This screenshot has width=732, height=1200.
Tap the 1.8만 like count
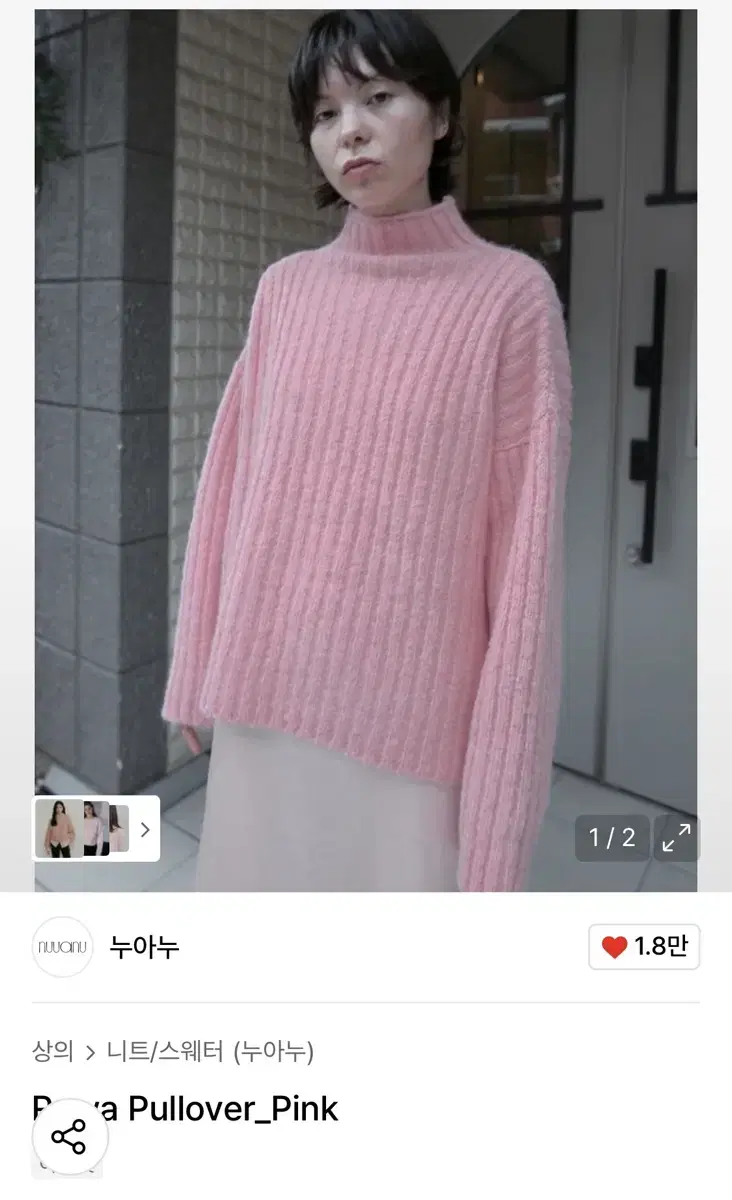[x=661, y=946]
